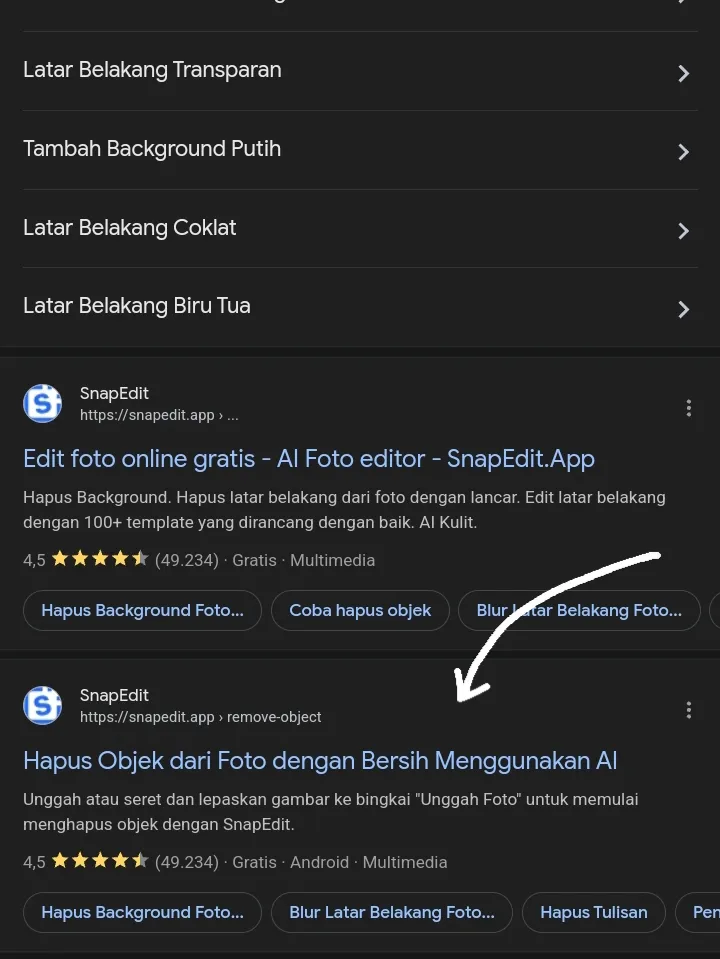Open overflow menu of Hapus Objek result

point(688,710)
